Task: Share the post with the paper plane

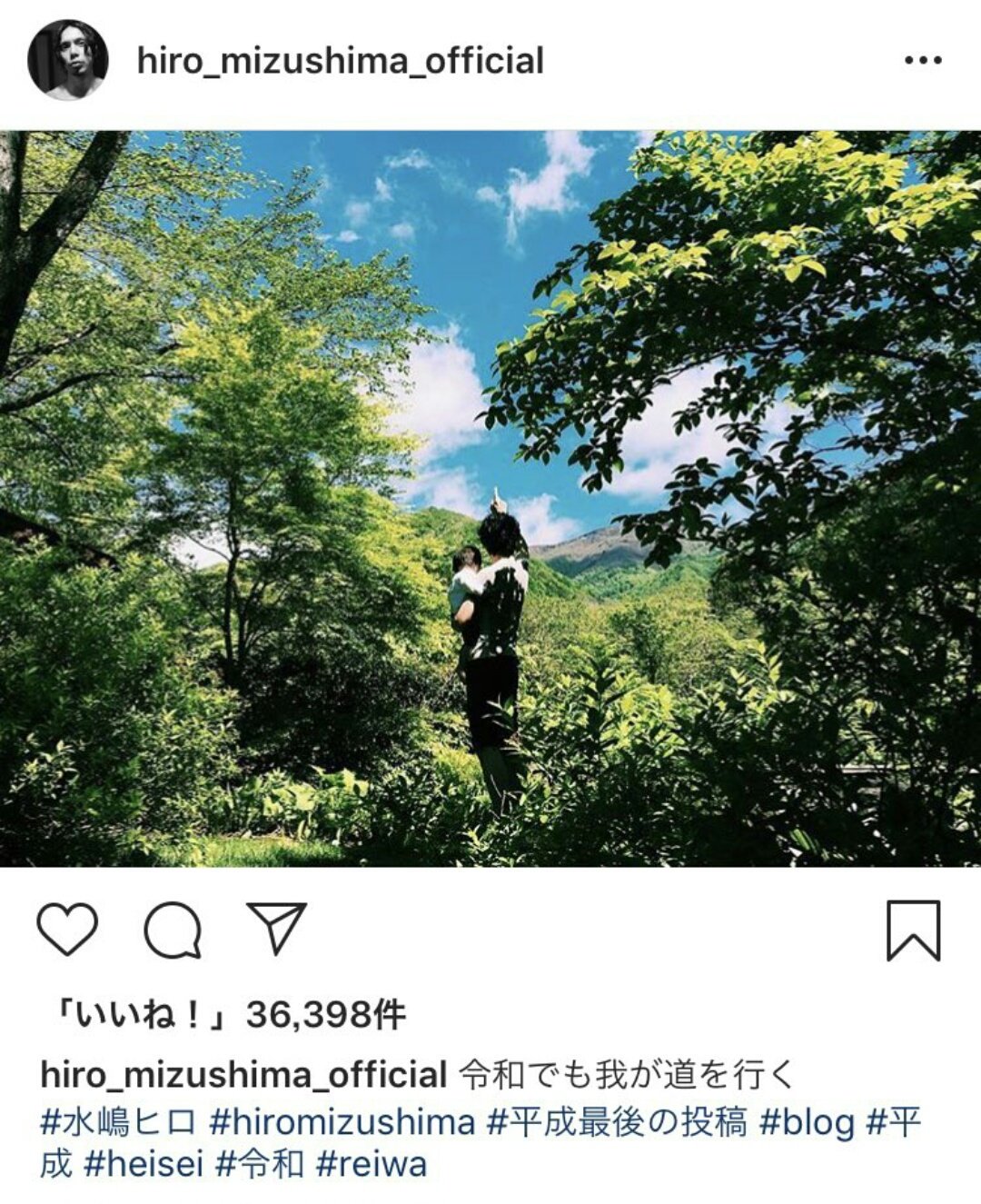Action: click(277, 928)
